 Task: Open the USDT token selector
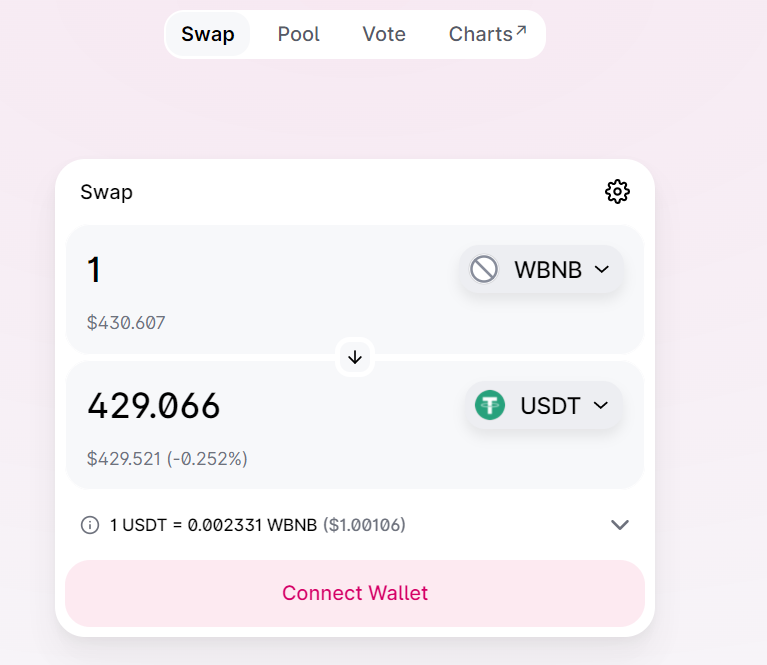pyautogui.click(x=543, y=405)
